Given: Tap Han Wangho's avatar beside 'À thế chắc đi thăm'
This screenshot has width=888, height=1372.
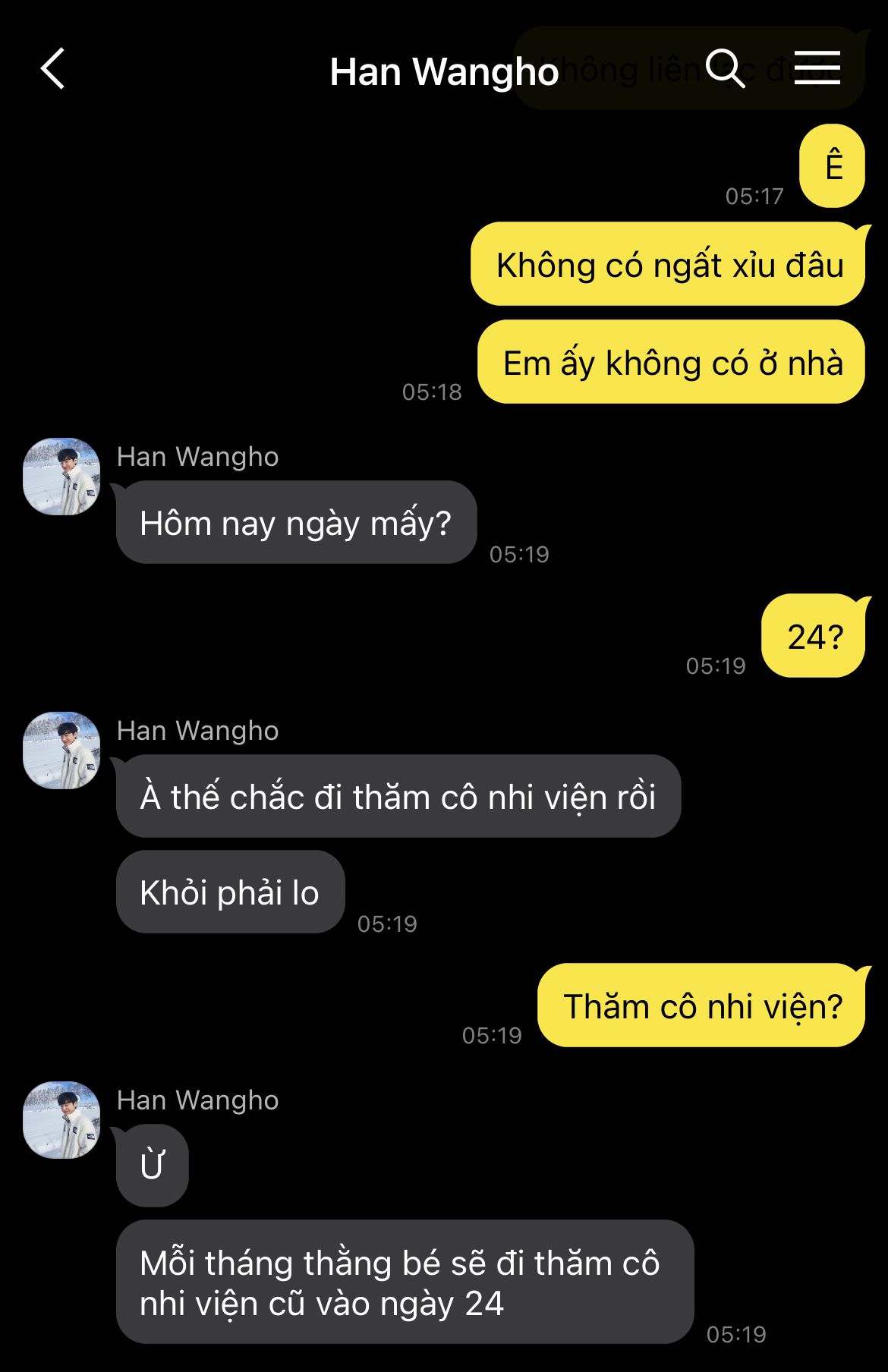Looking at the screenshot, I should 61,751.
